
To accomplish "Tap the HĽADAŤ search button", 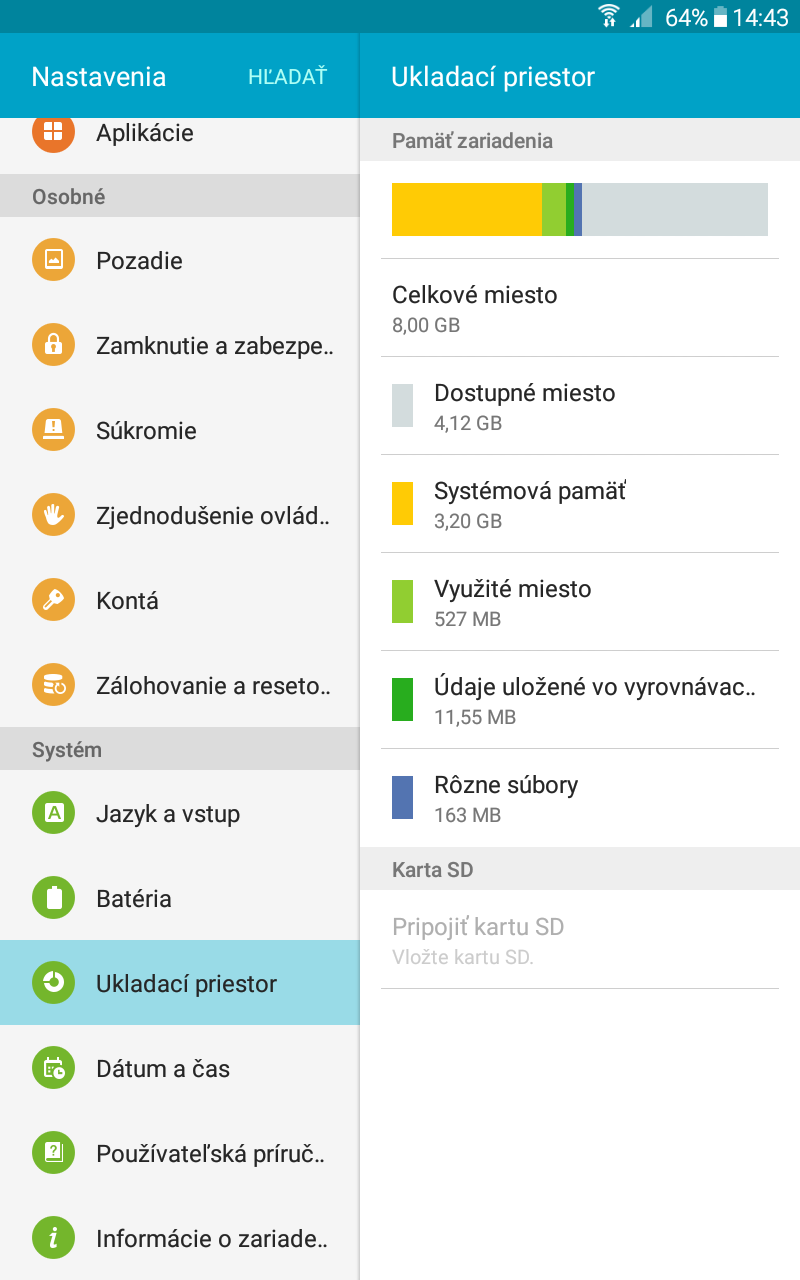I will (287, 77).
